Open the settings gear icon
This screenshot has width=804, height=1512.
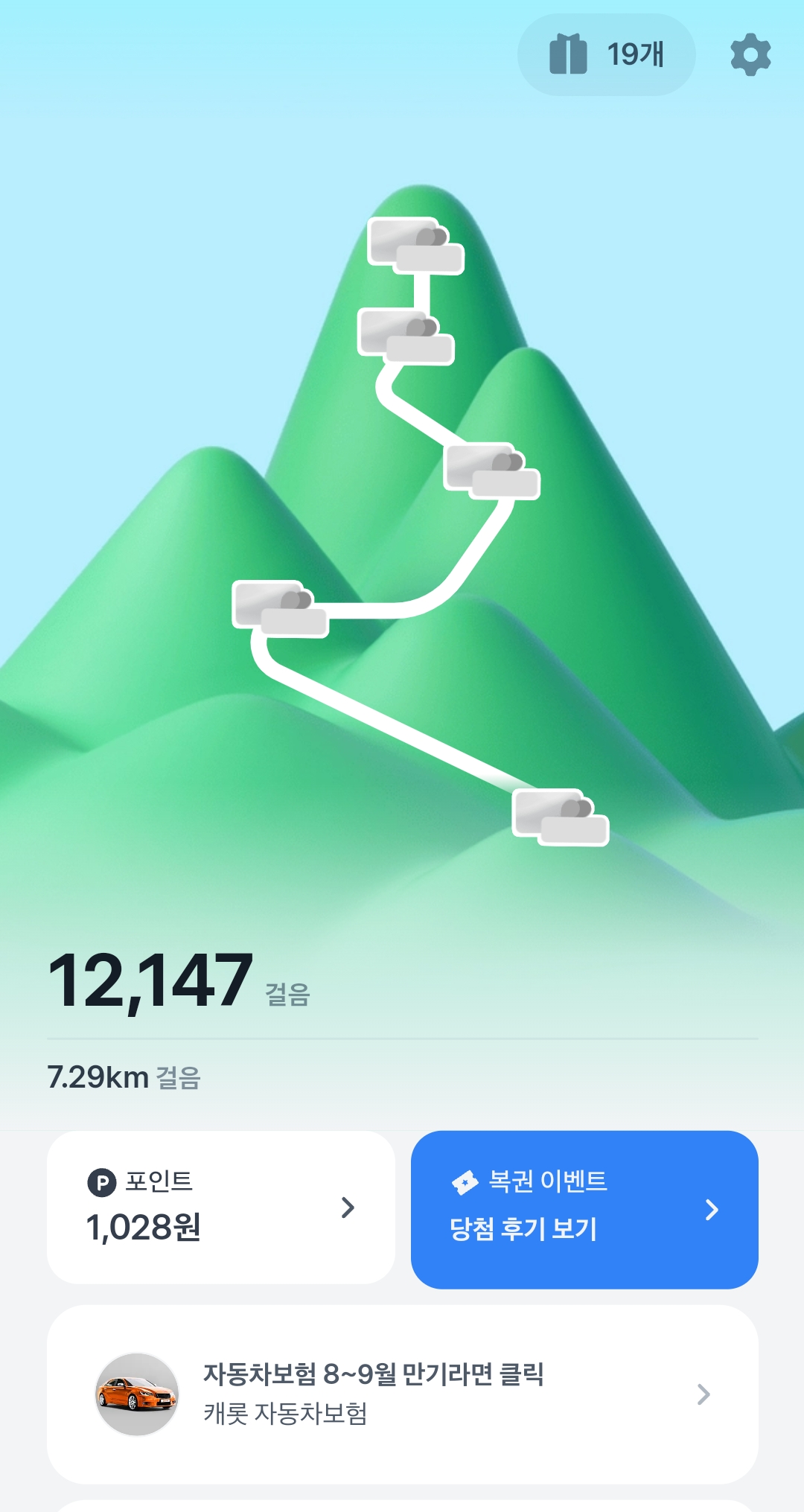point(750,54)
